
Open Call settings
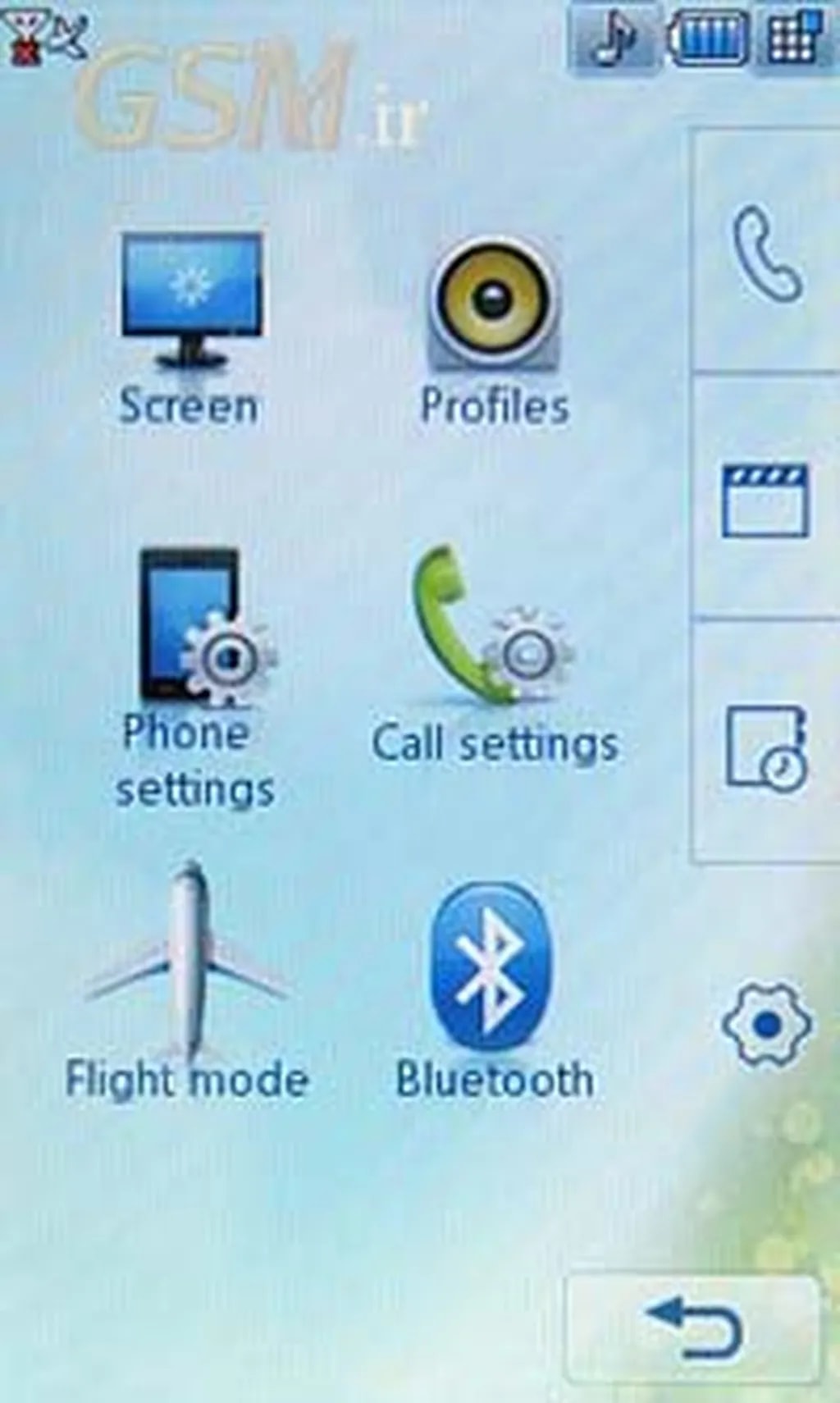point(494,656)
